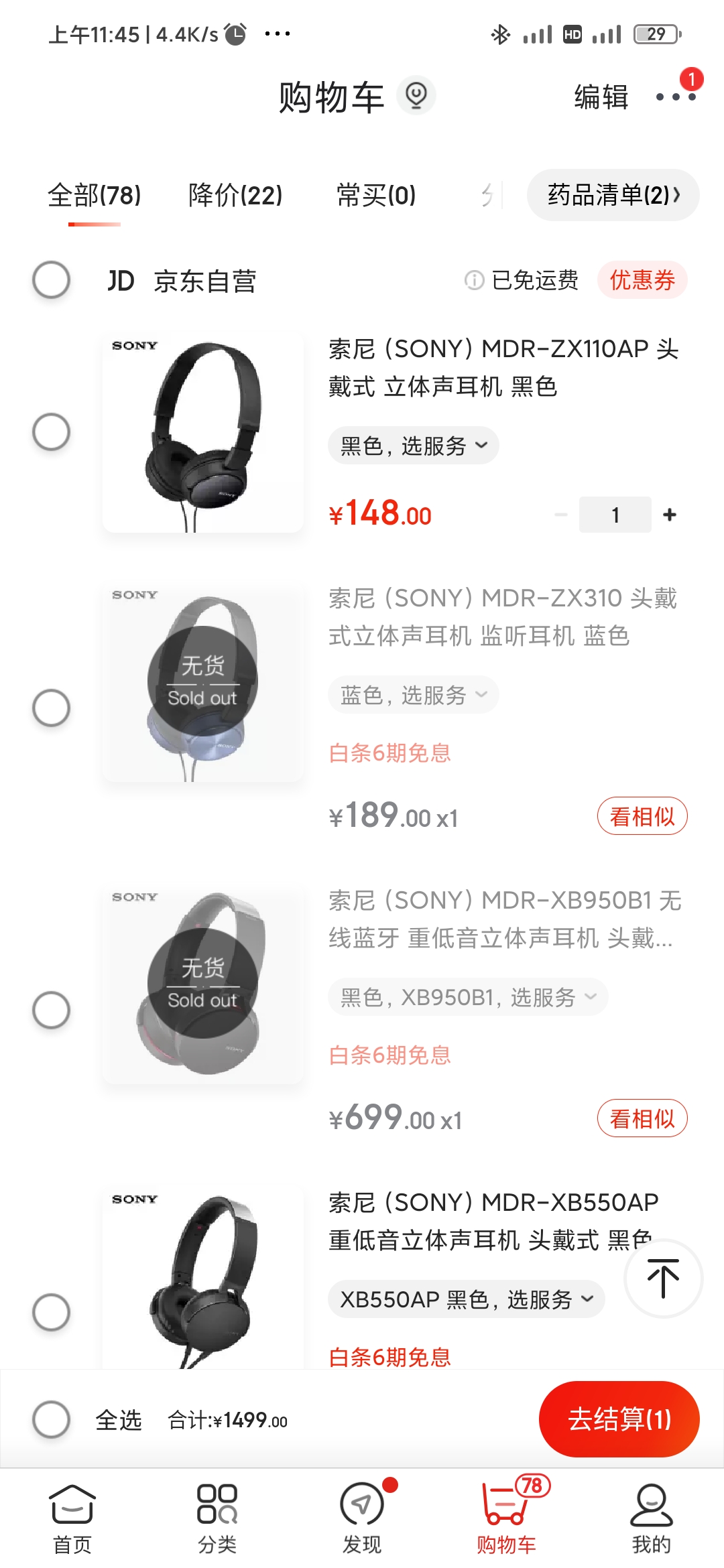724x1568 pixels.
Task: Check the 全选 select-all checkbox
Action: [52, 1419]
